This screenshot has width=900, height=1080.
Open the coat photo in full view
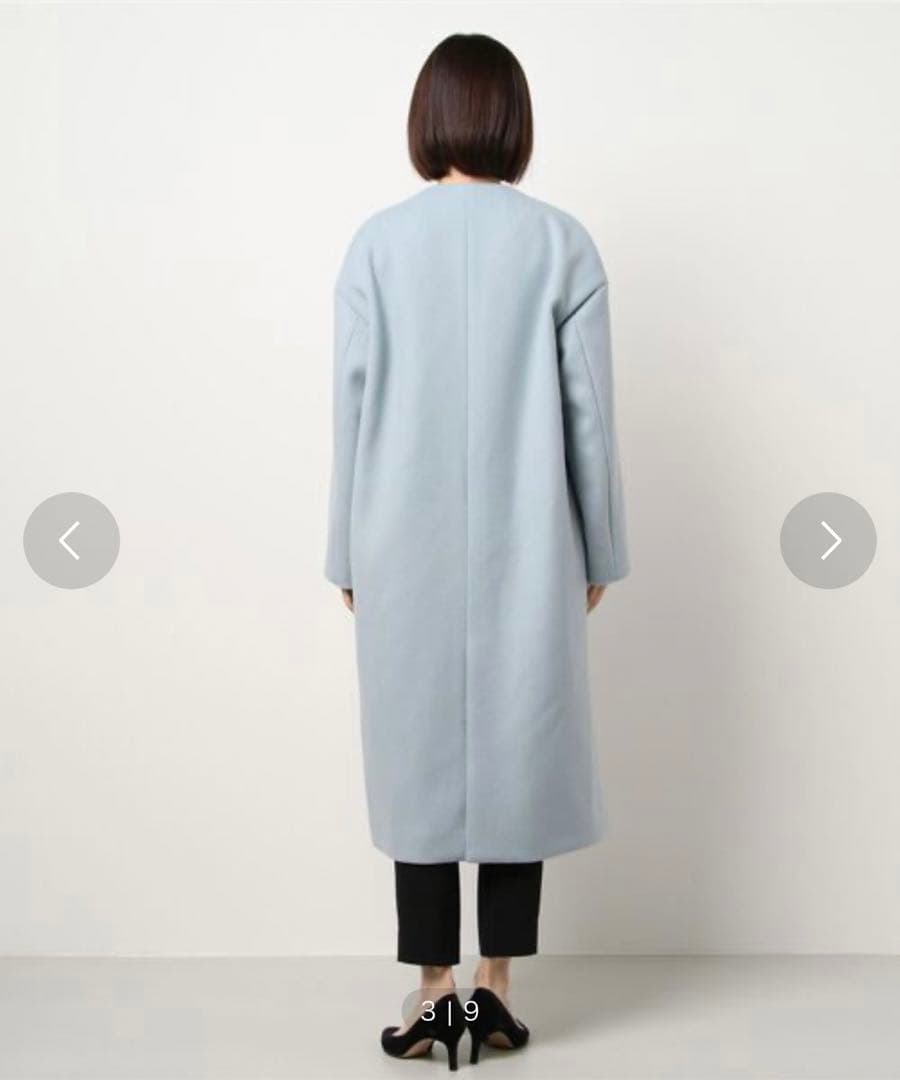click(x=450, y=540)
